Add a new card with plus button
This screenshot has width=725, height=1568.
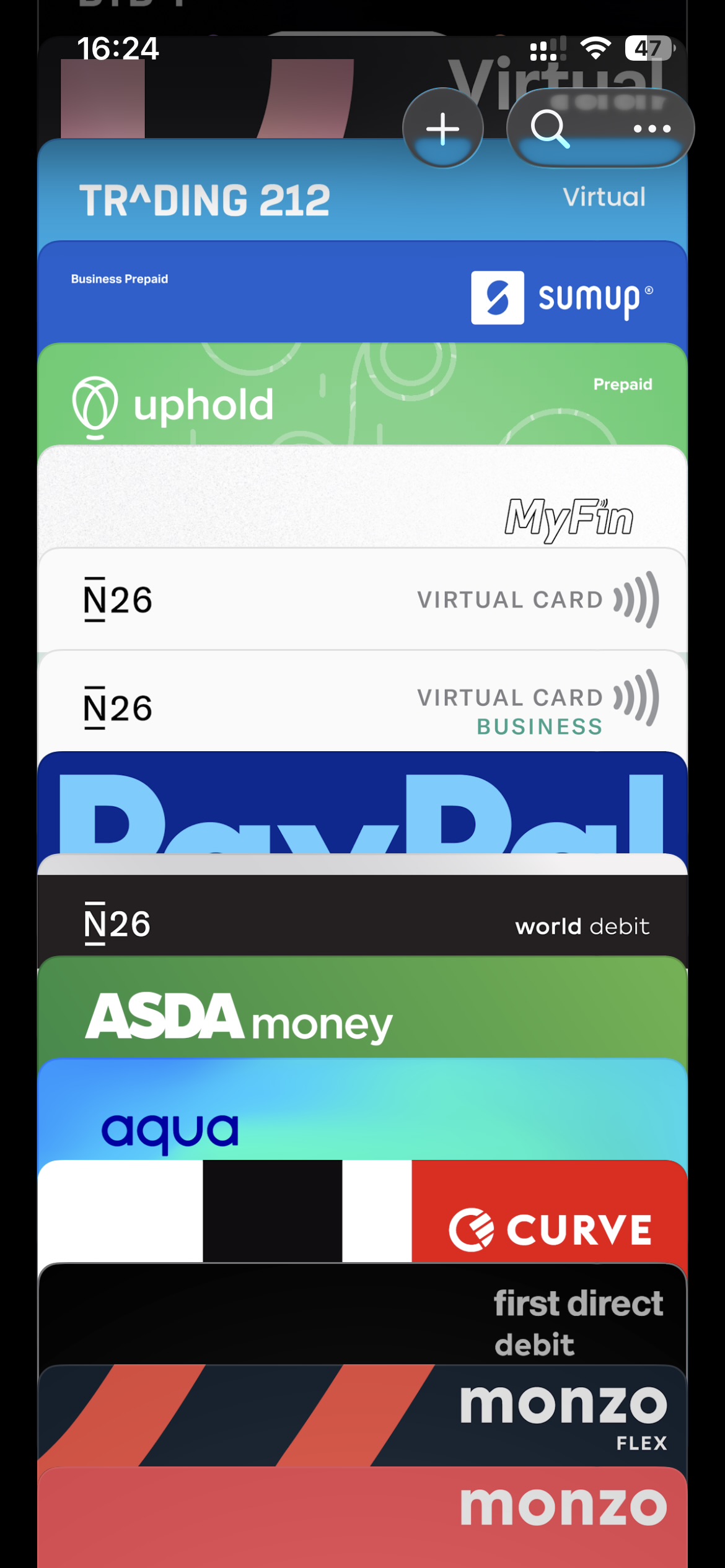[442, 129]
